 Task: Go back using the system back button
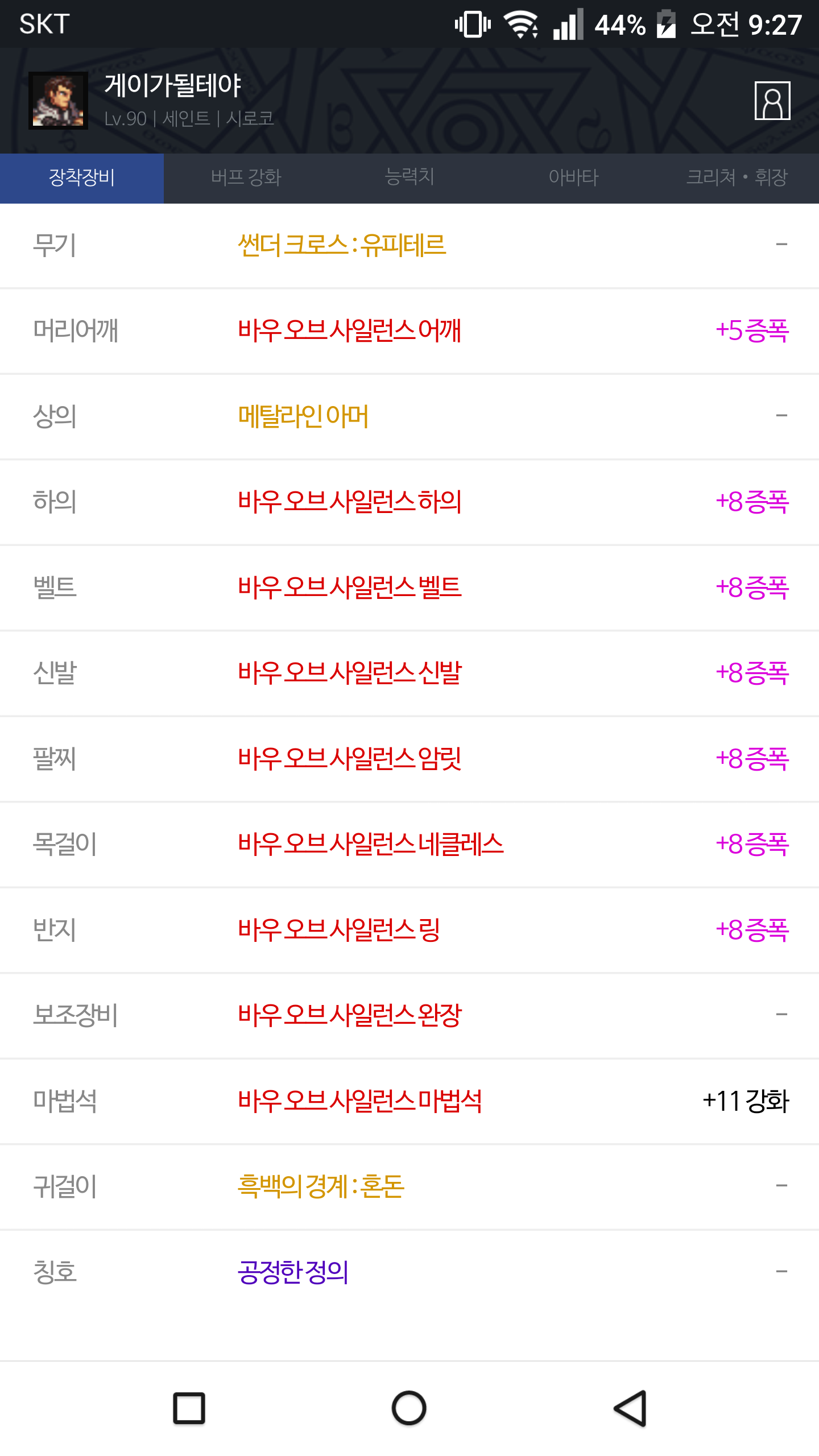[630, 1409]
